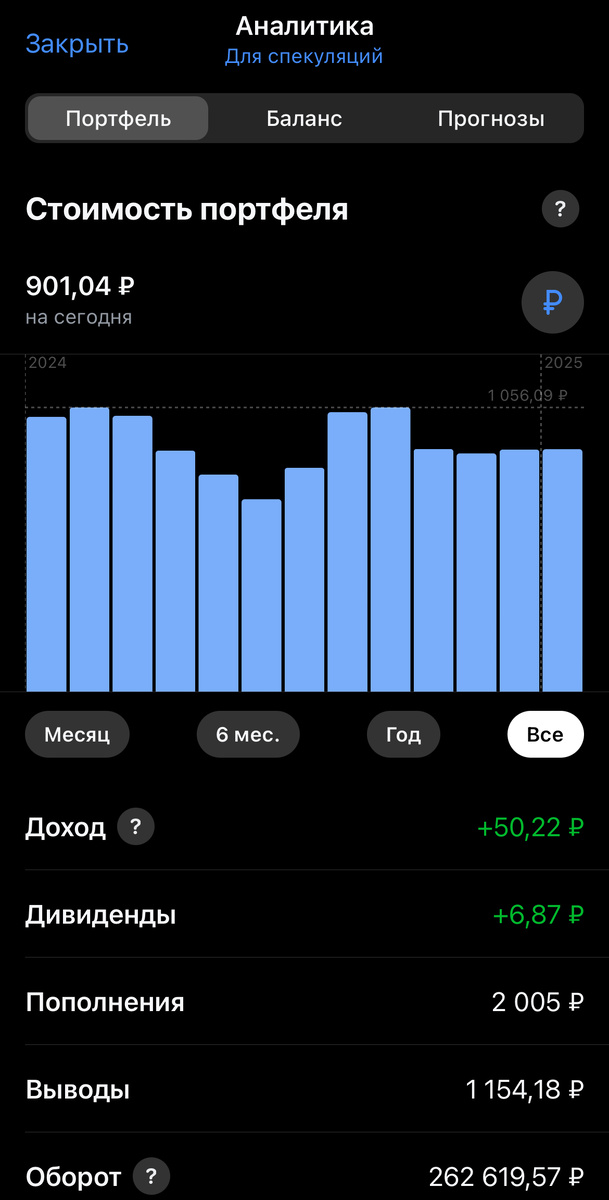Open help for Стоимость портфеля
The height and width of the screenshot is (1200, 609).
560,210
